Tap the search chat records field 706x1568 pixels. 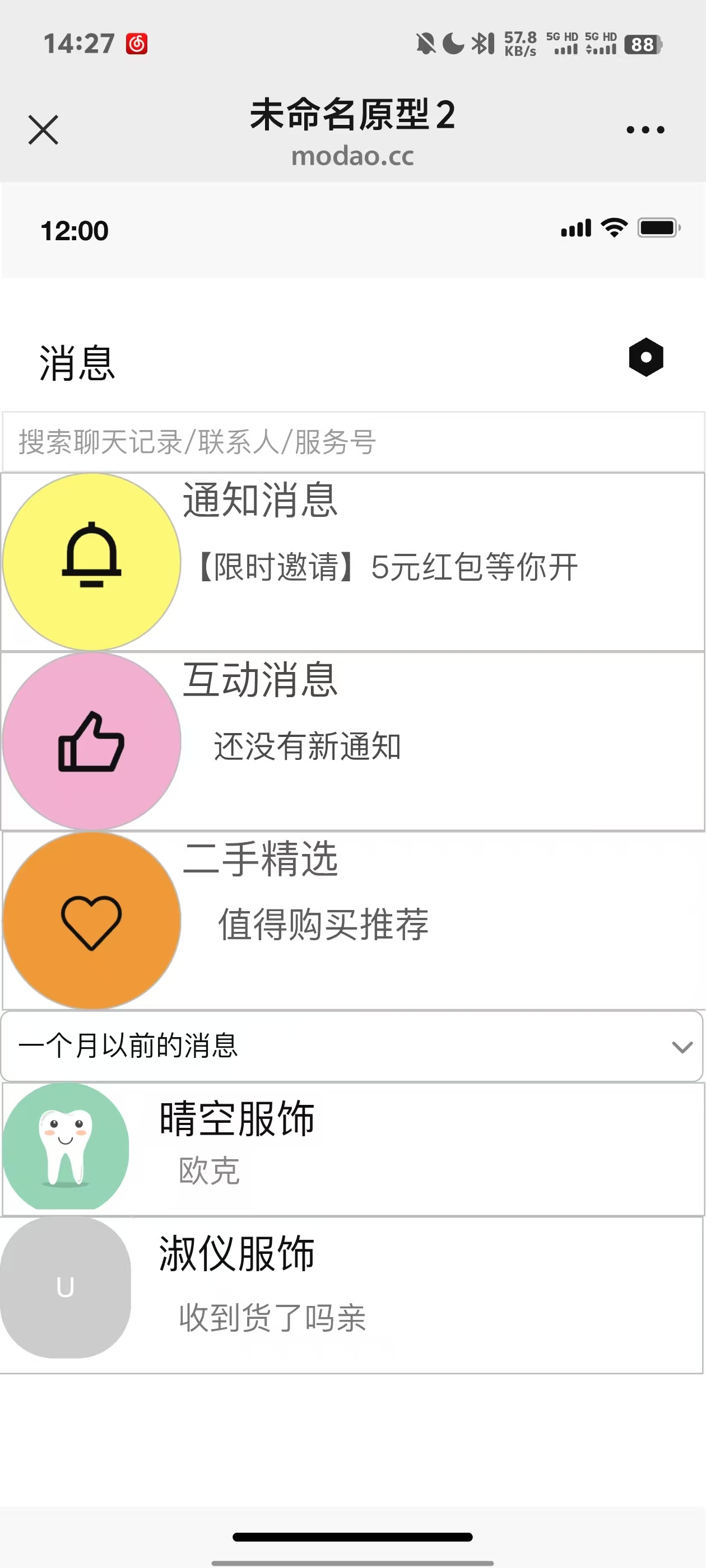tap(352, 442)
